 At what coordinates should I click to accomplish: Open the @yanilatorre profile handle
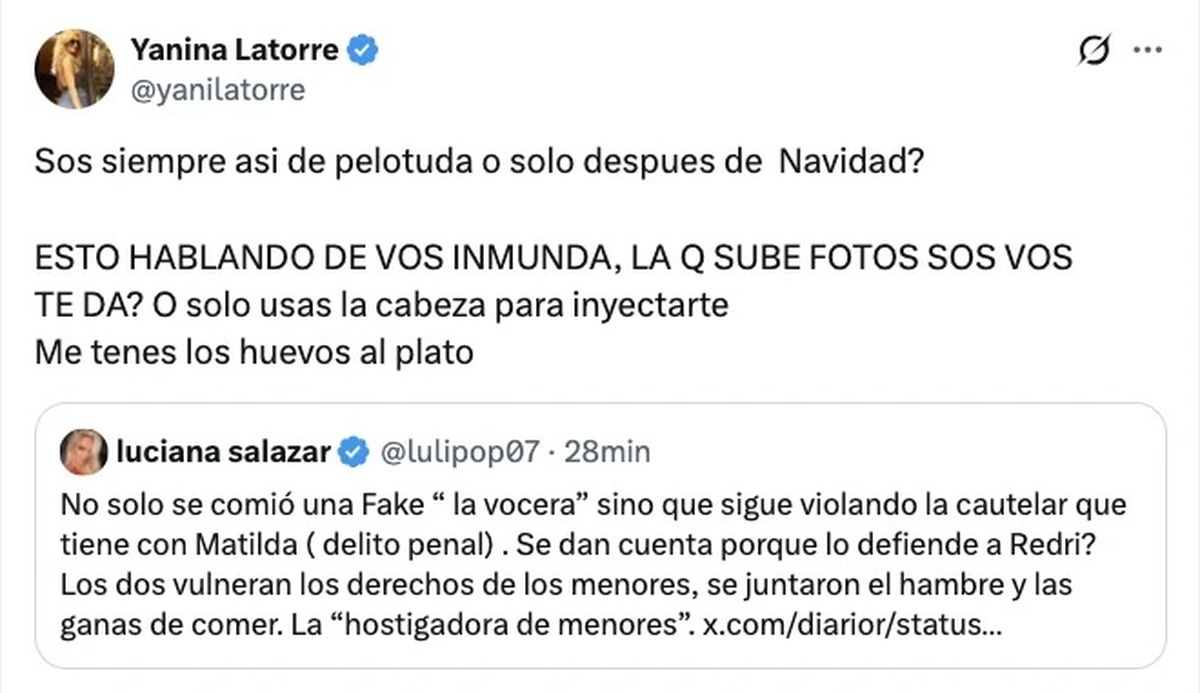coord(218,90)
